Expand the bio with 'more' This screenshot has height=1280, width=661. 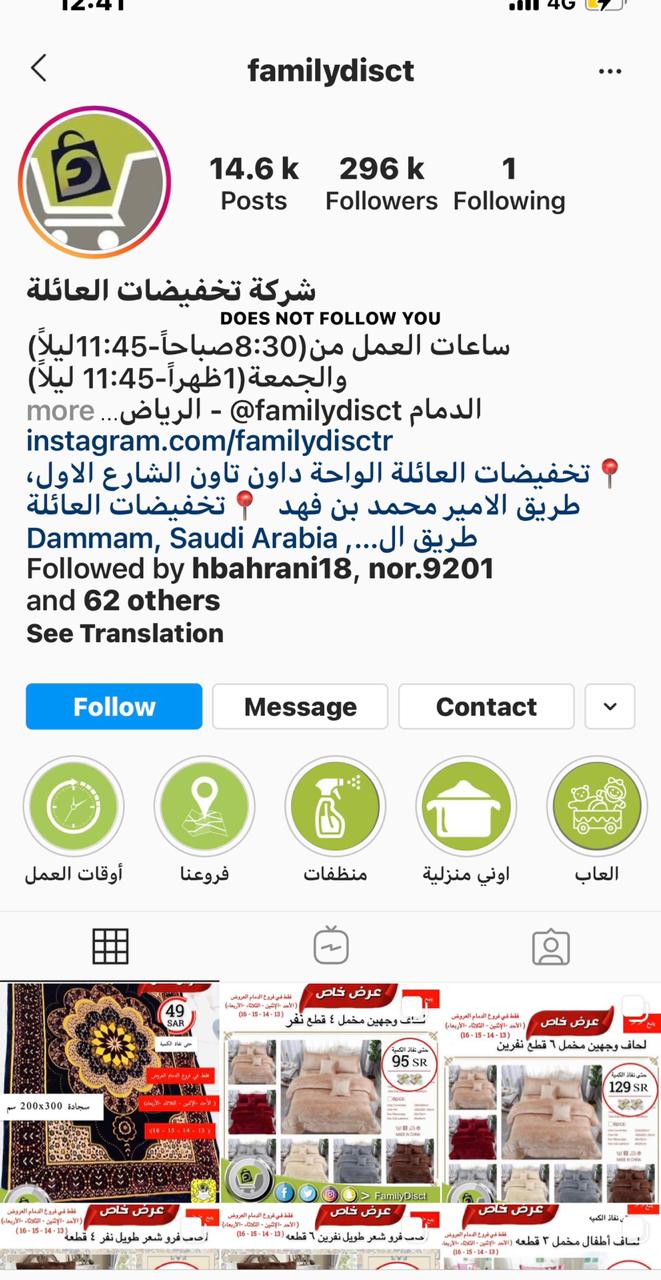click(59, 410)
